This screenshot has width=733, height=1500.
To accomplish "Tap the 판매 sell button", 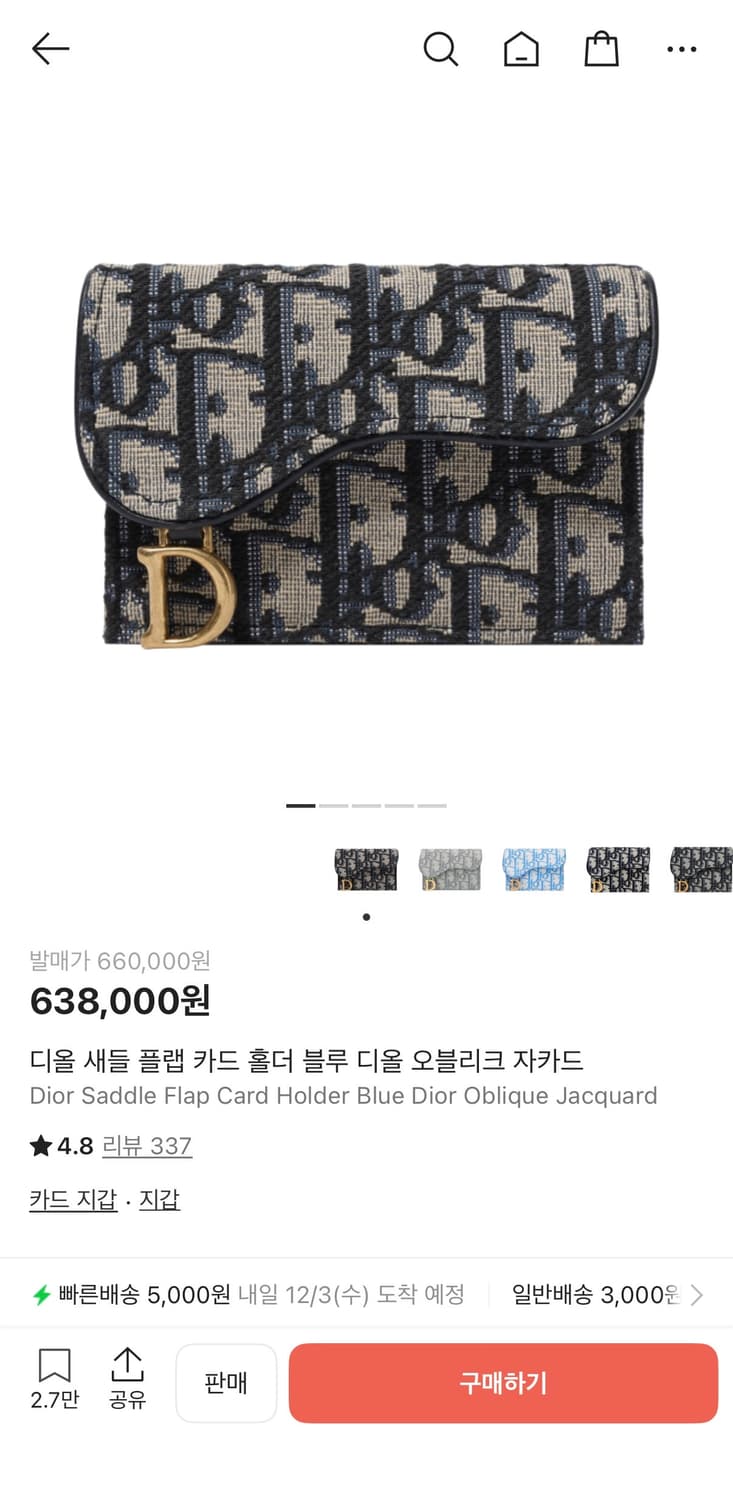I will [226, 1383].
